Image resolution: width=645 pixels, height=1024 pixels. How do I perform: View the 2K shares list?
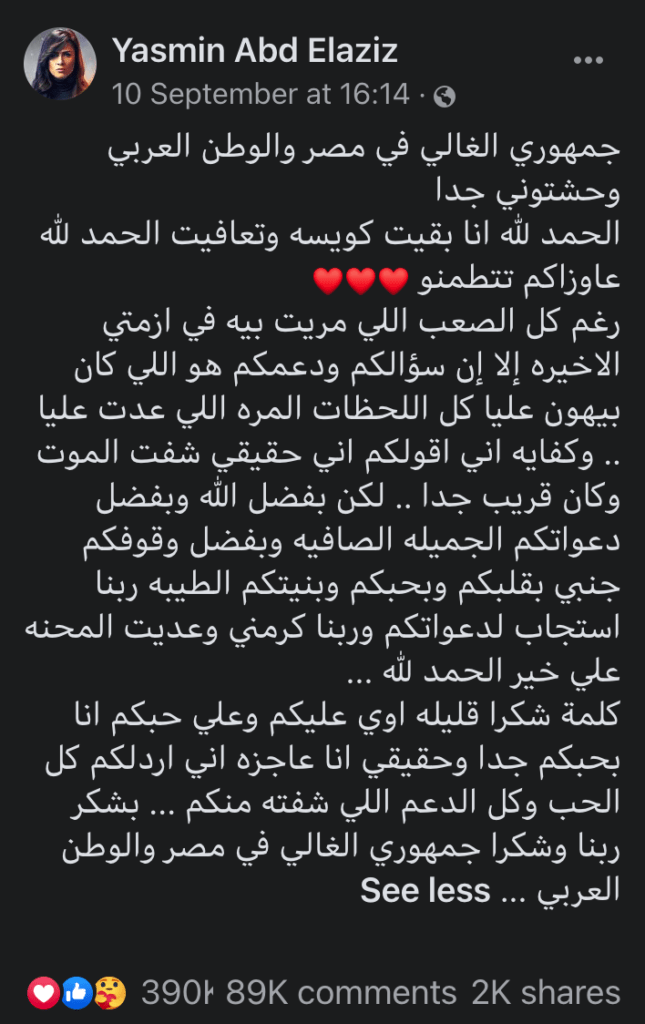pos(545,992)
